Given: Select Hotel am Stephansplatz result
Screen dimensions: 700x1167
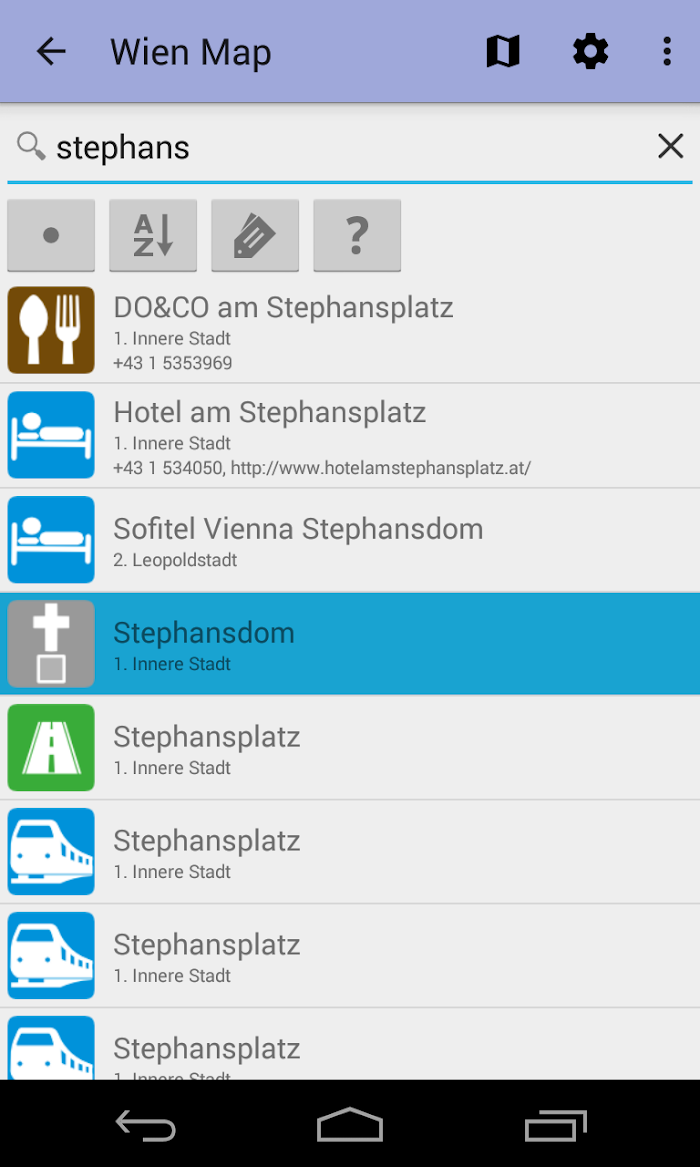Looking at the screenshot, I should click(x=350, y=435).
